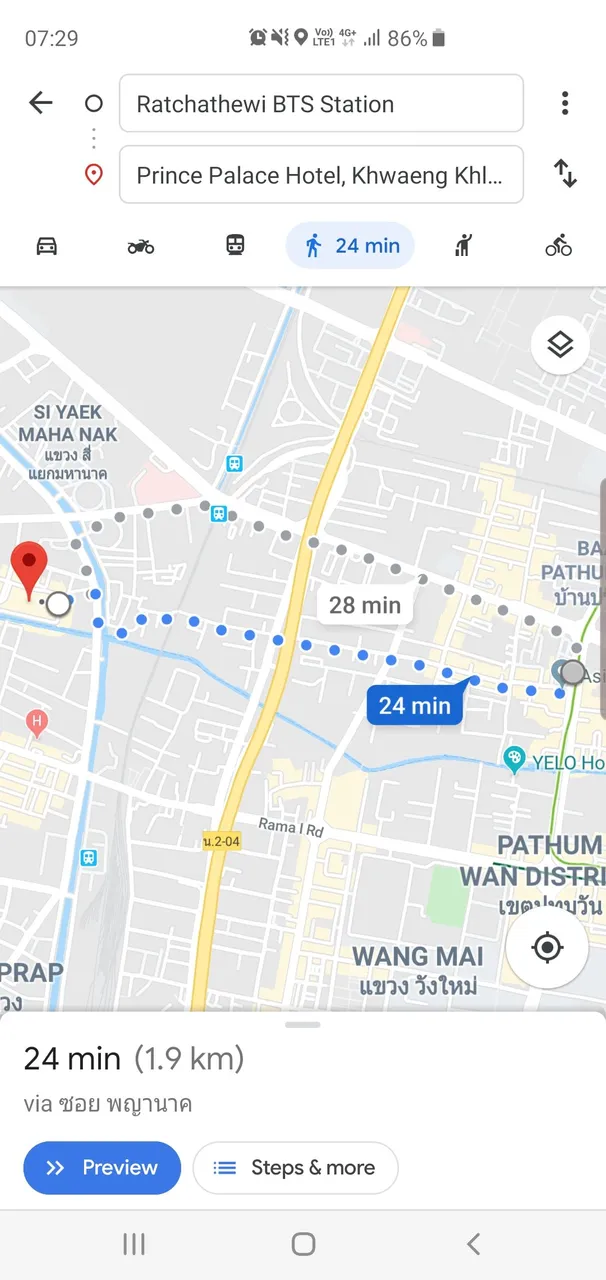Go back from the directions screen
This screenshot has height=1280, width=606.
tap(40, 103)
